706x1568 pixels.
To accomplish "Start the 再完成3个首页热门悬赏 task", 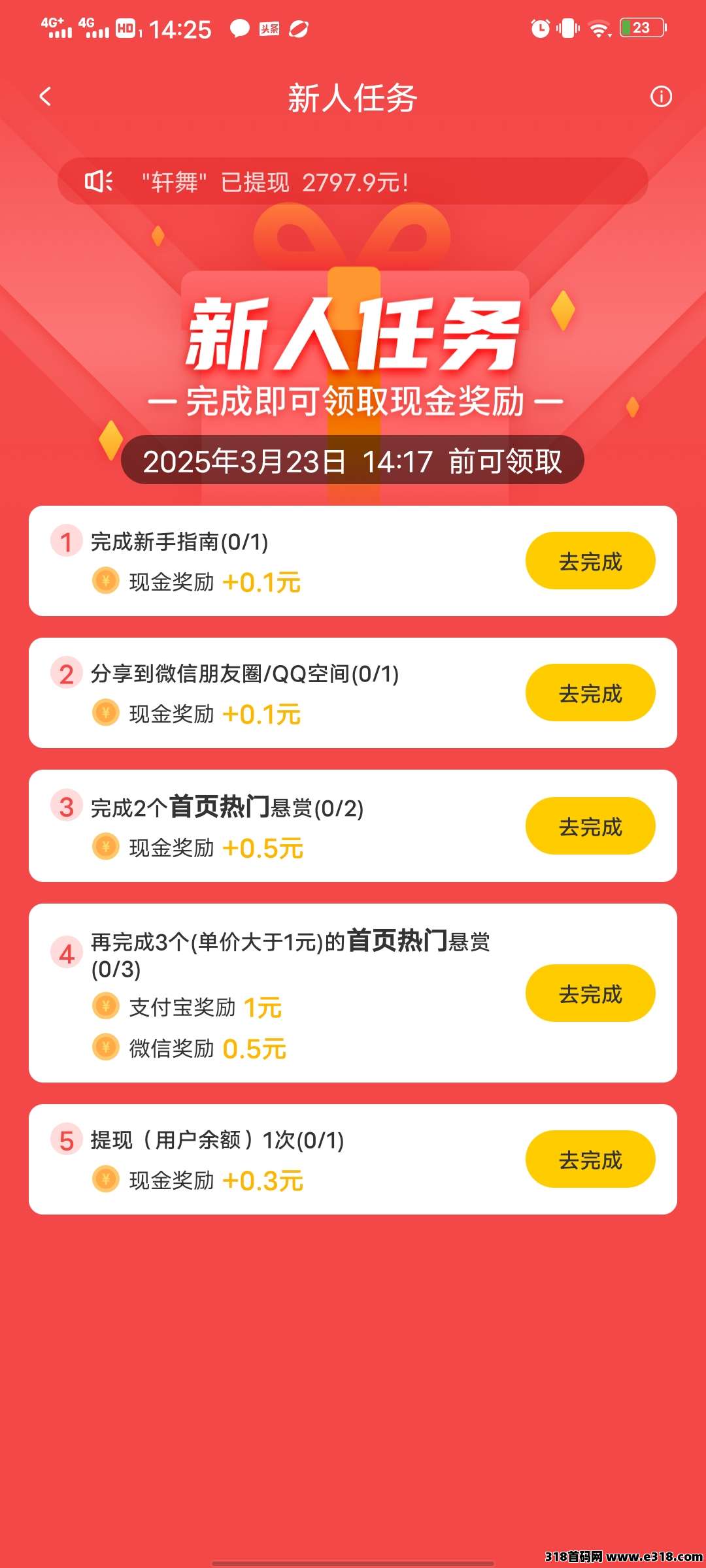I will [x=590, y=994].
